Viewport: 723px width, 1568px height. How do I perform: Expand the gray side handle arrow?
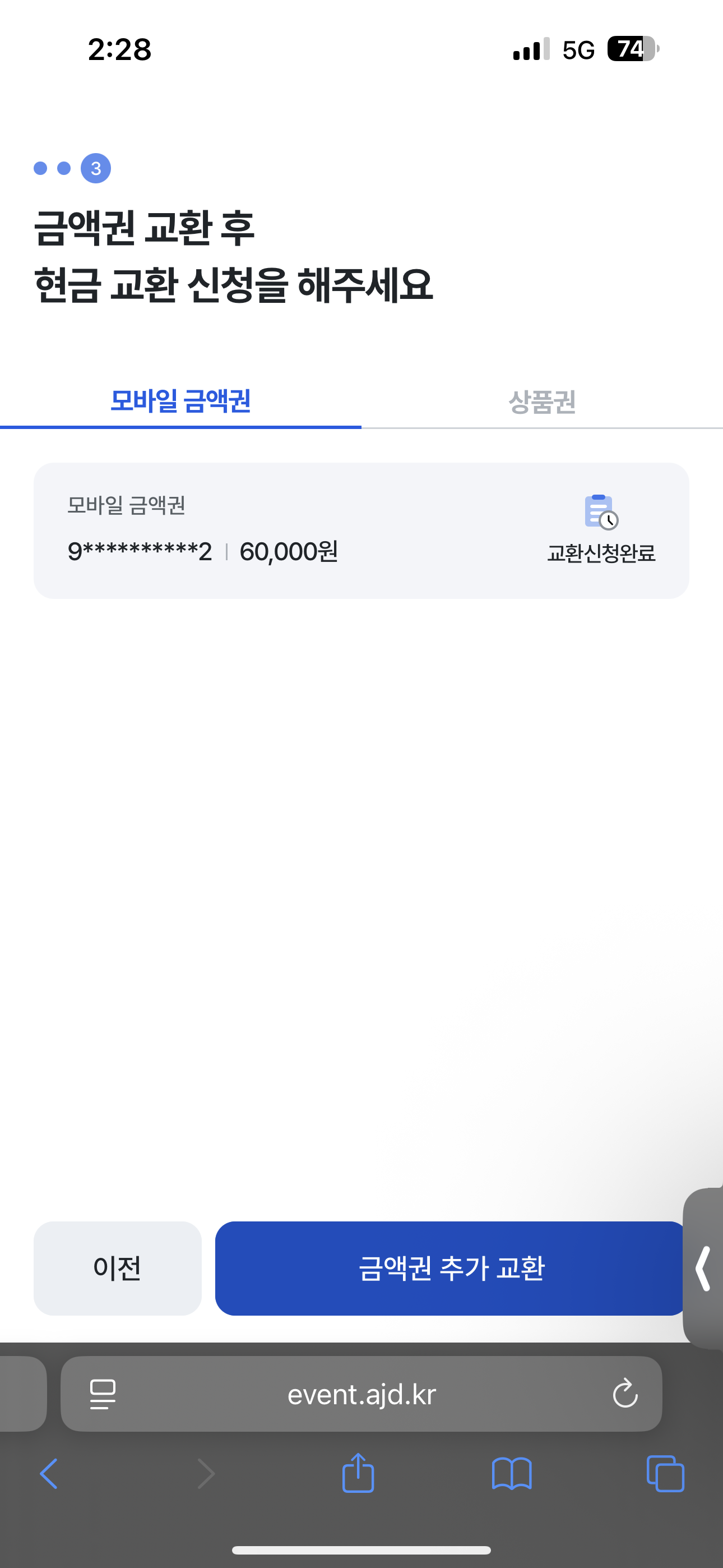tap(703, 1269)
